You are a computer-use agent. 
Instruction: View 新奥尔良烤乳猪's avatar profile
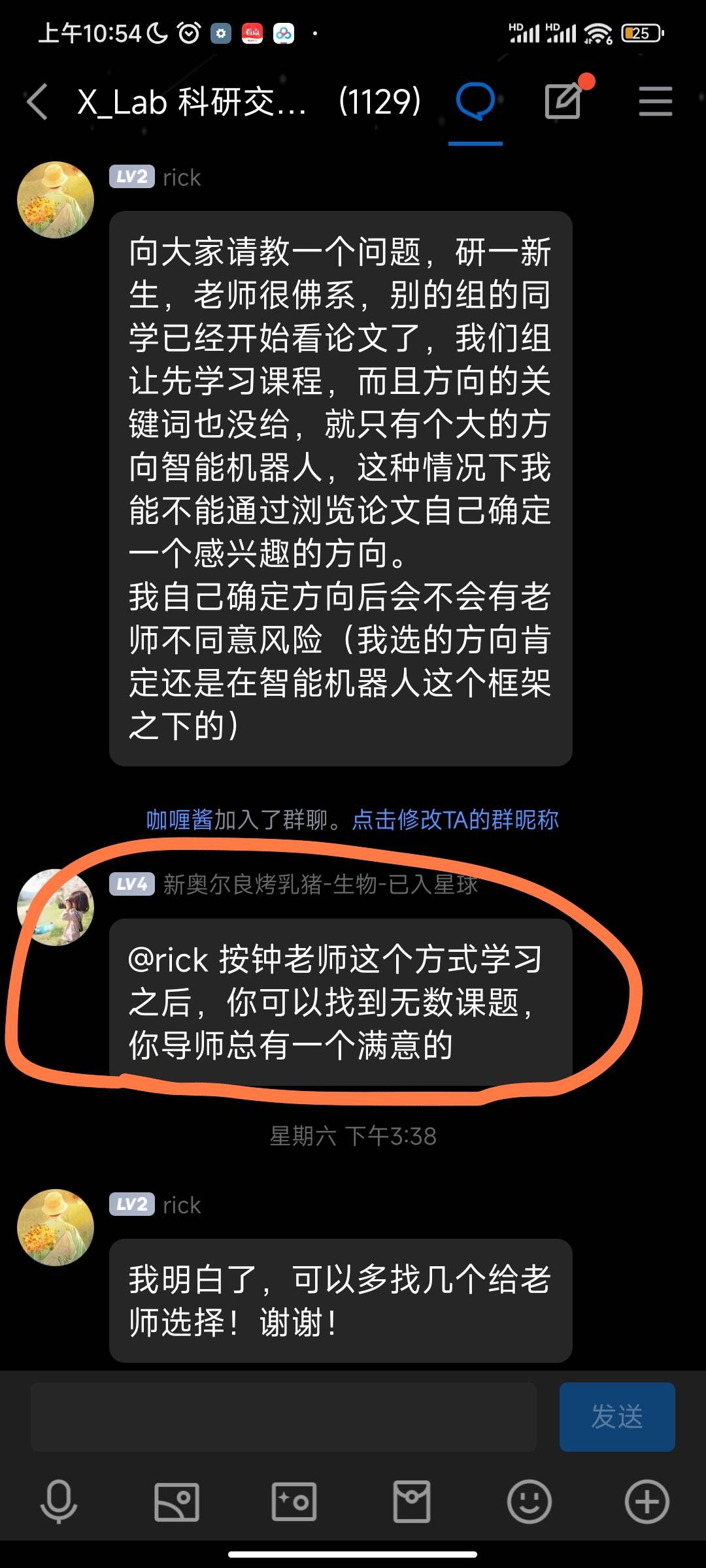coord(56,907)
